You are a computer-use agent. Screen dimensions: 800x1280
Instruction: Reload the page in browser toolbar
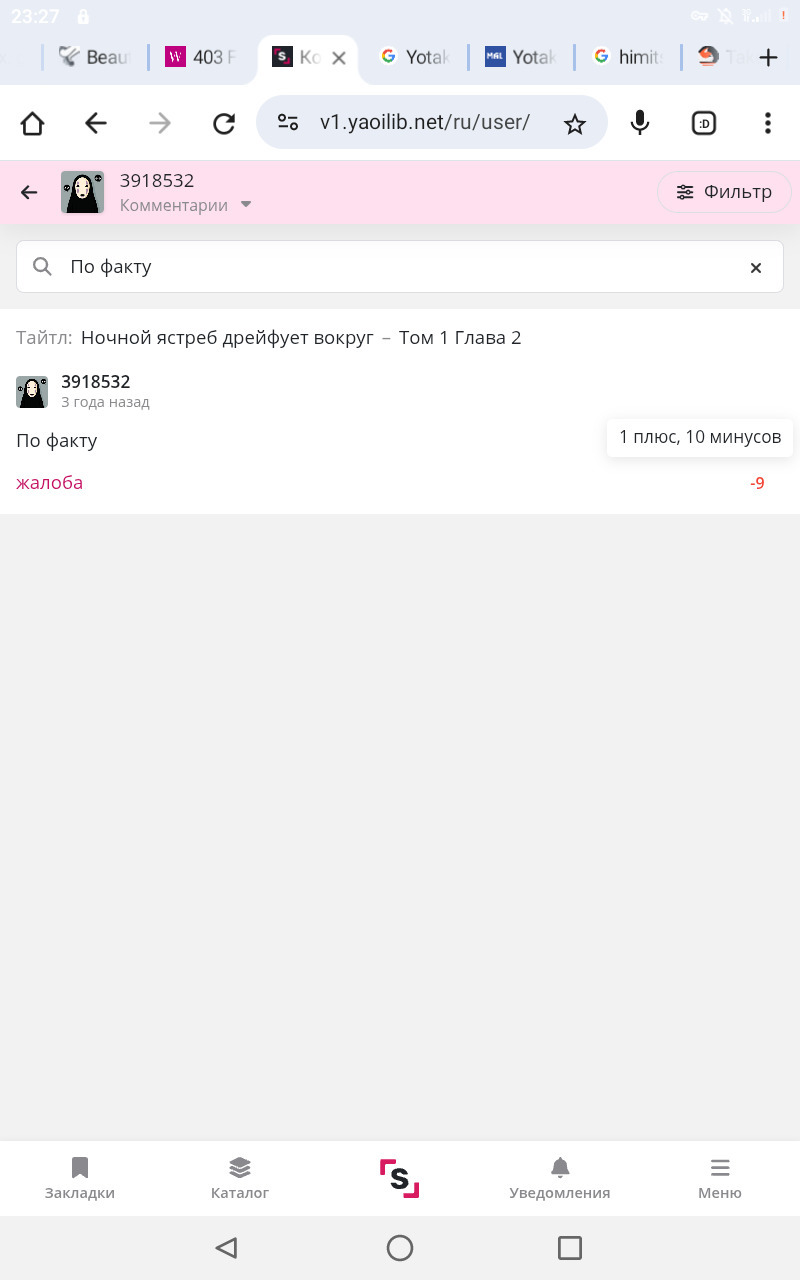[x=224, y=123]
